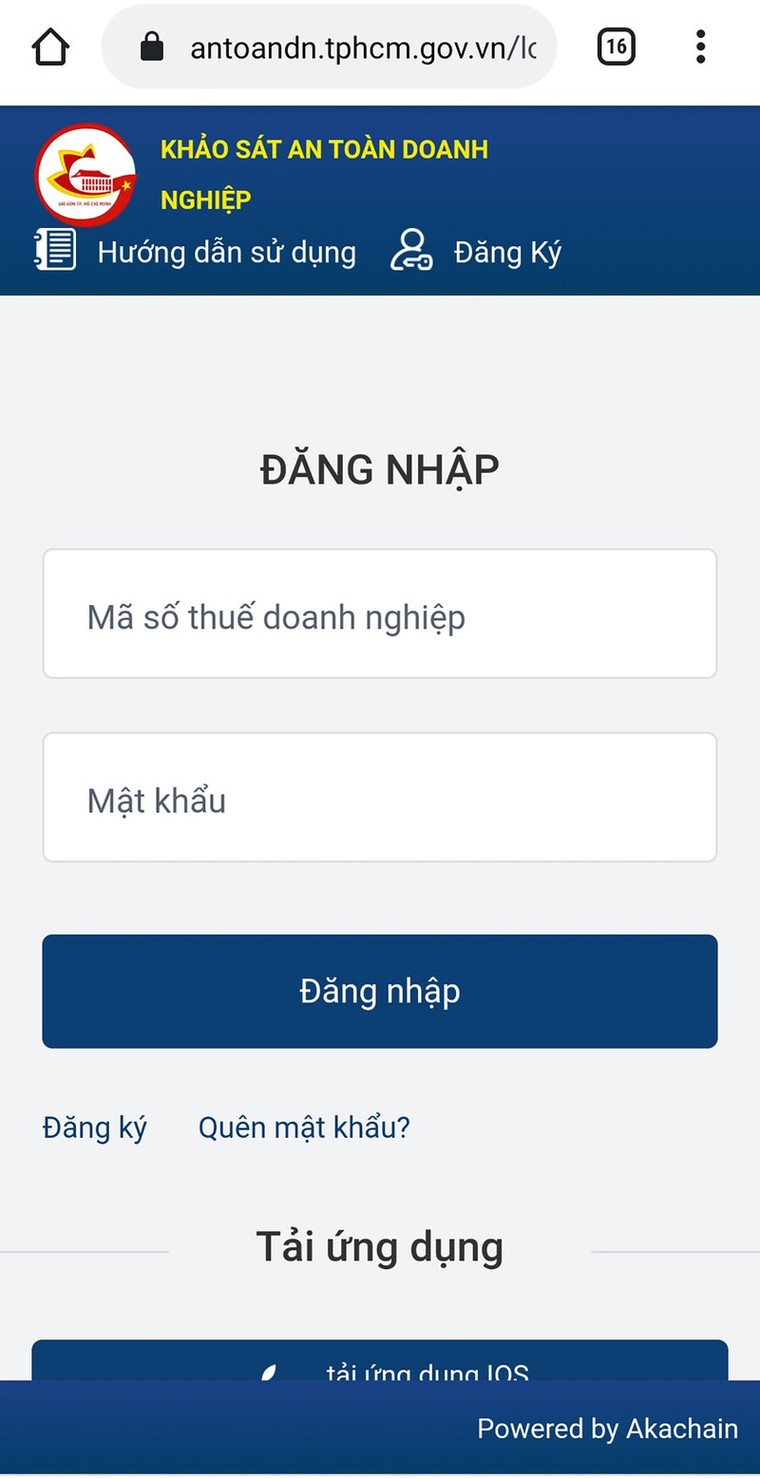Focus the Mật khẩu password field

[380, 797]
